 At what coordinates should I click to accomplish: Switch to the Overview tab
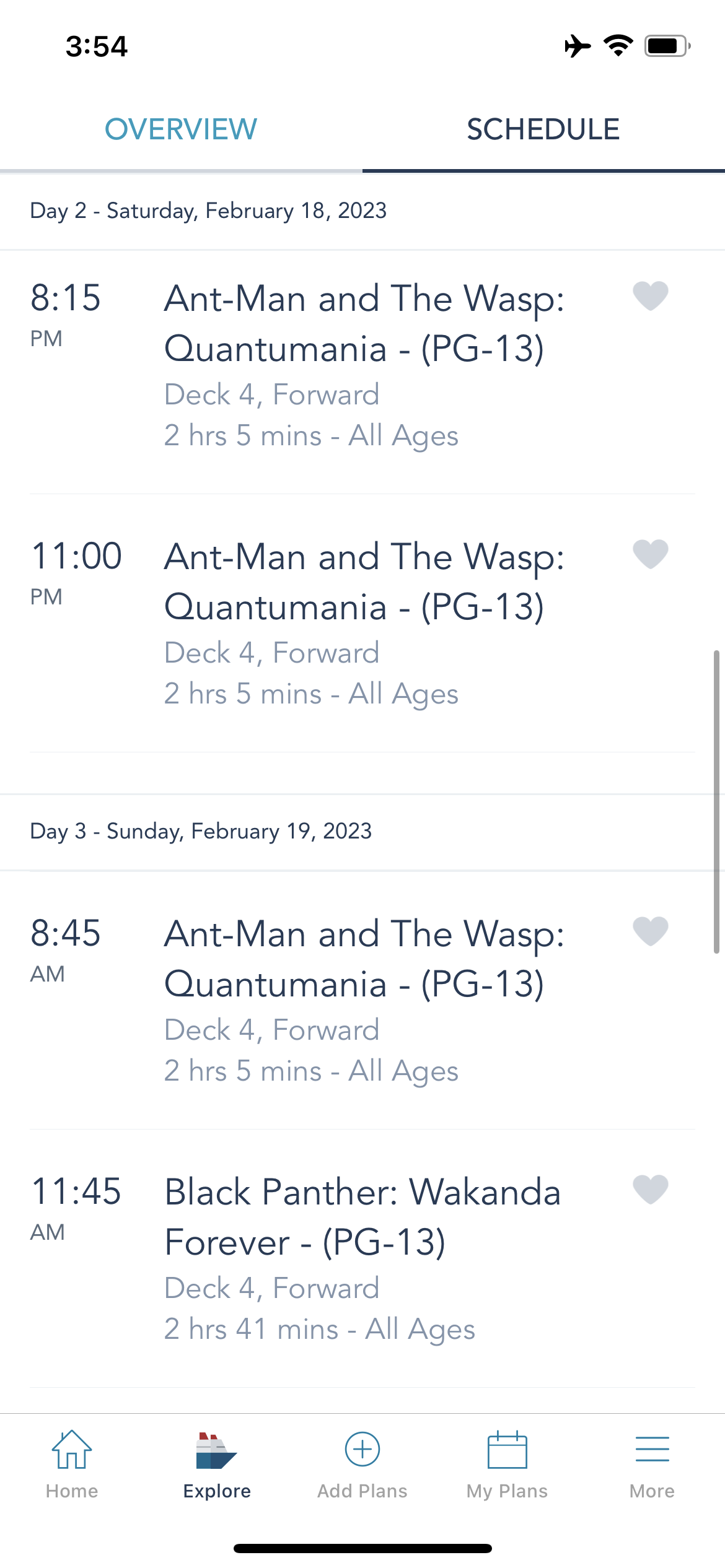click(181, 129)
